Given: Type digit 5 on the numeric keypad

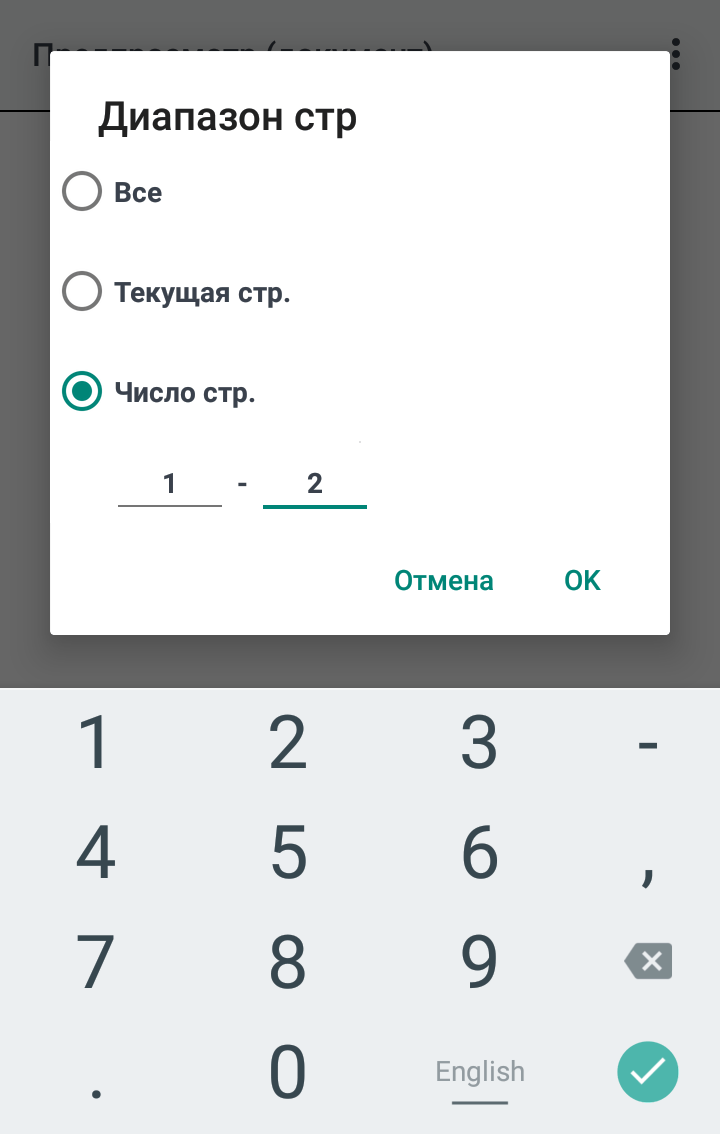Looking at the screenshot, I should click(288, 852).
